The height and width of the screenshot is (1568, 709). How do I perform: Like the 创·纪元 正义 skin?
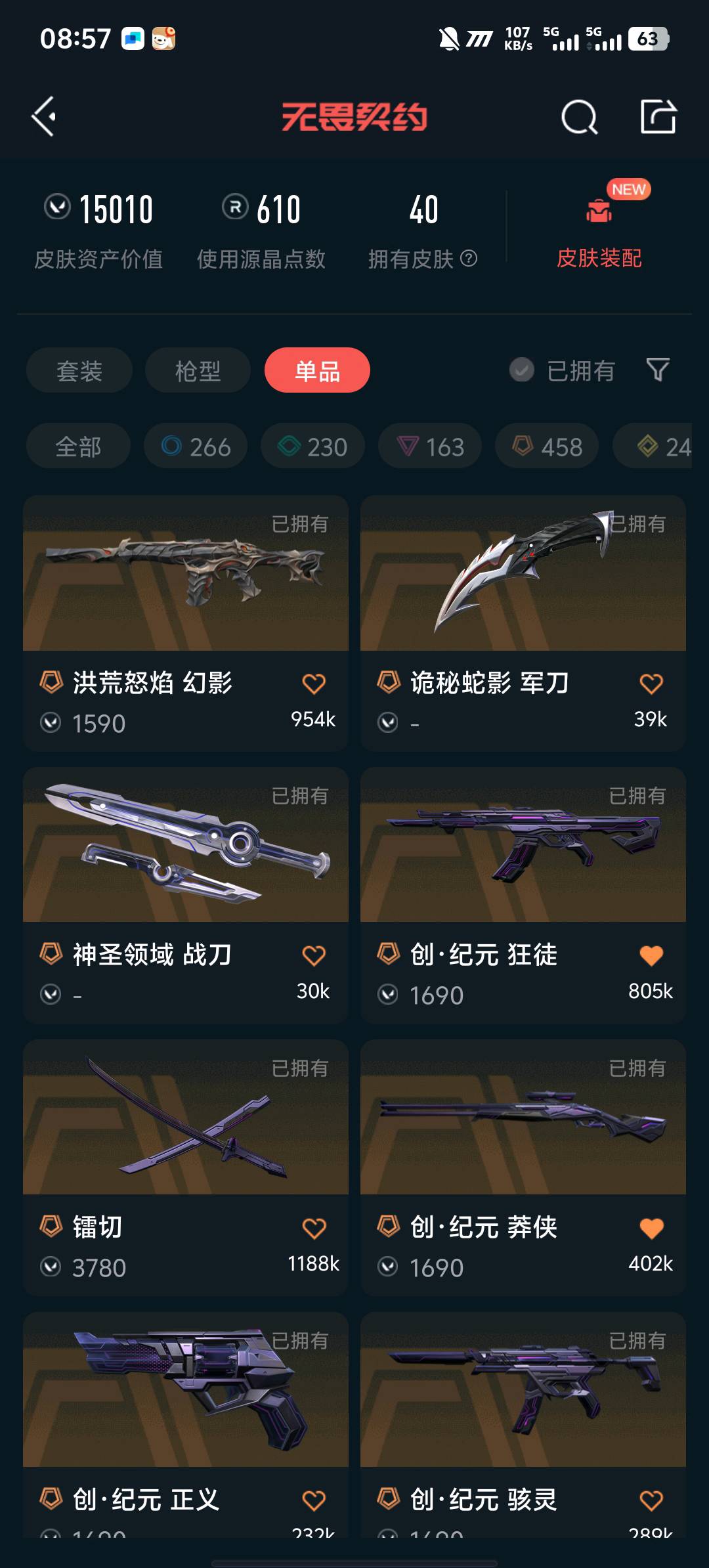click(314, 1500)
